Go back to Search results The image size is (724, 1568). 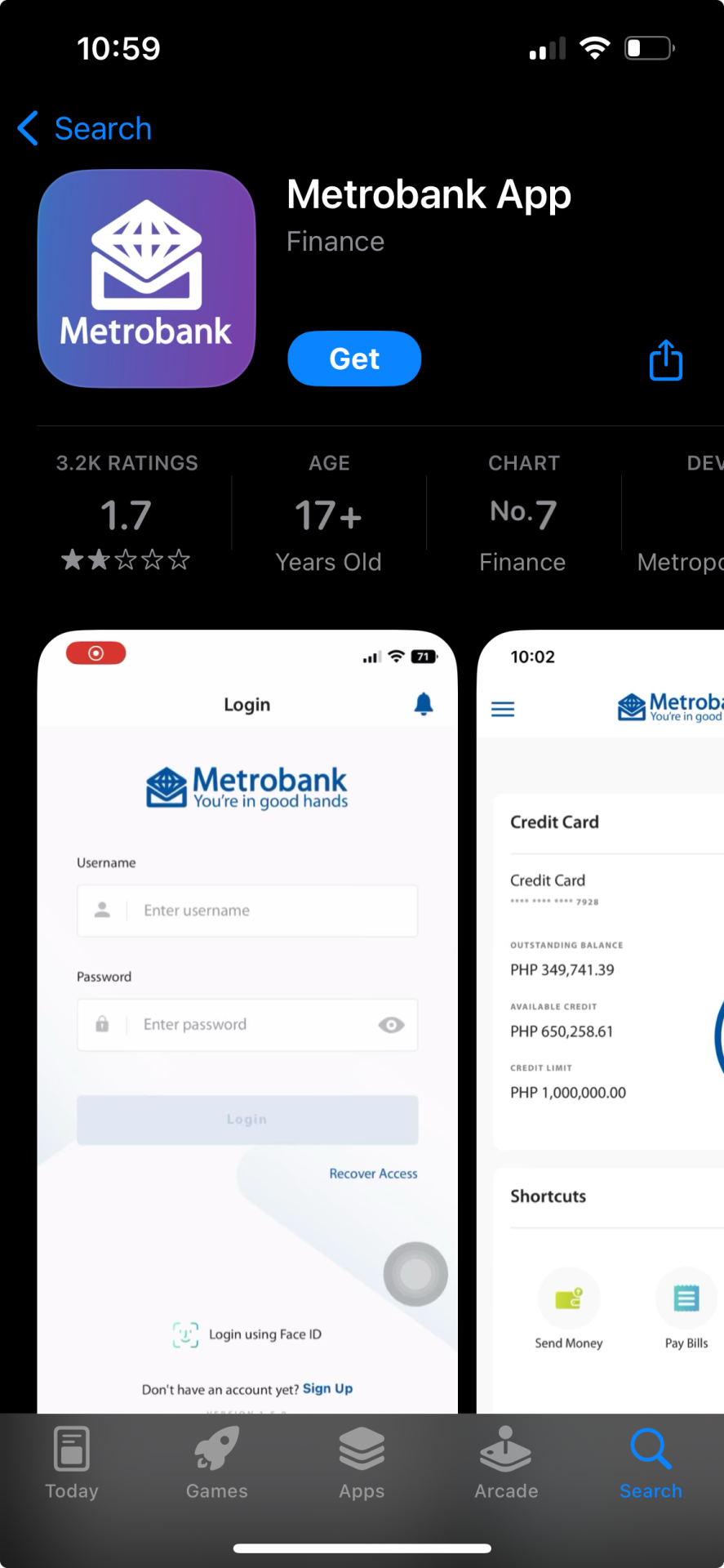pyautogui.click(x=85, y=129)
